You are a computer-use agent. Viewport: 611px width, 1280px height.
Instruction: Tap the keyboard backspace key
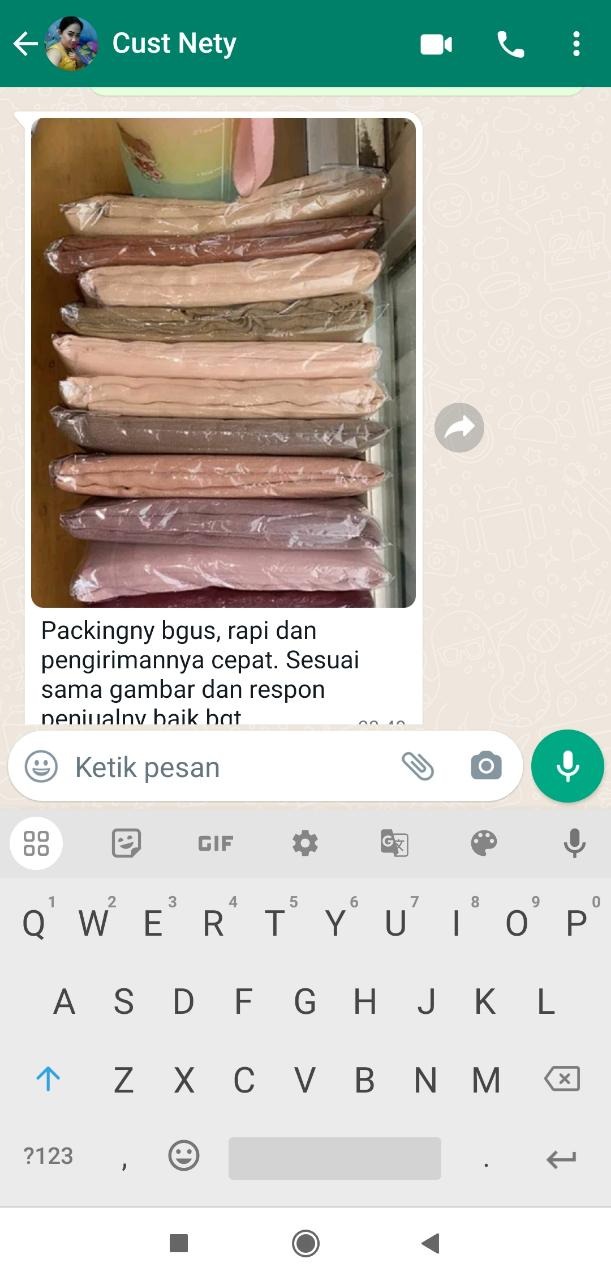pyautogui.click(x=562, y=1079)
